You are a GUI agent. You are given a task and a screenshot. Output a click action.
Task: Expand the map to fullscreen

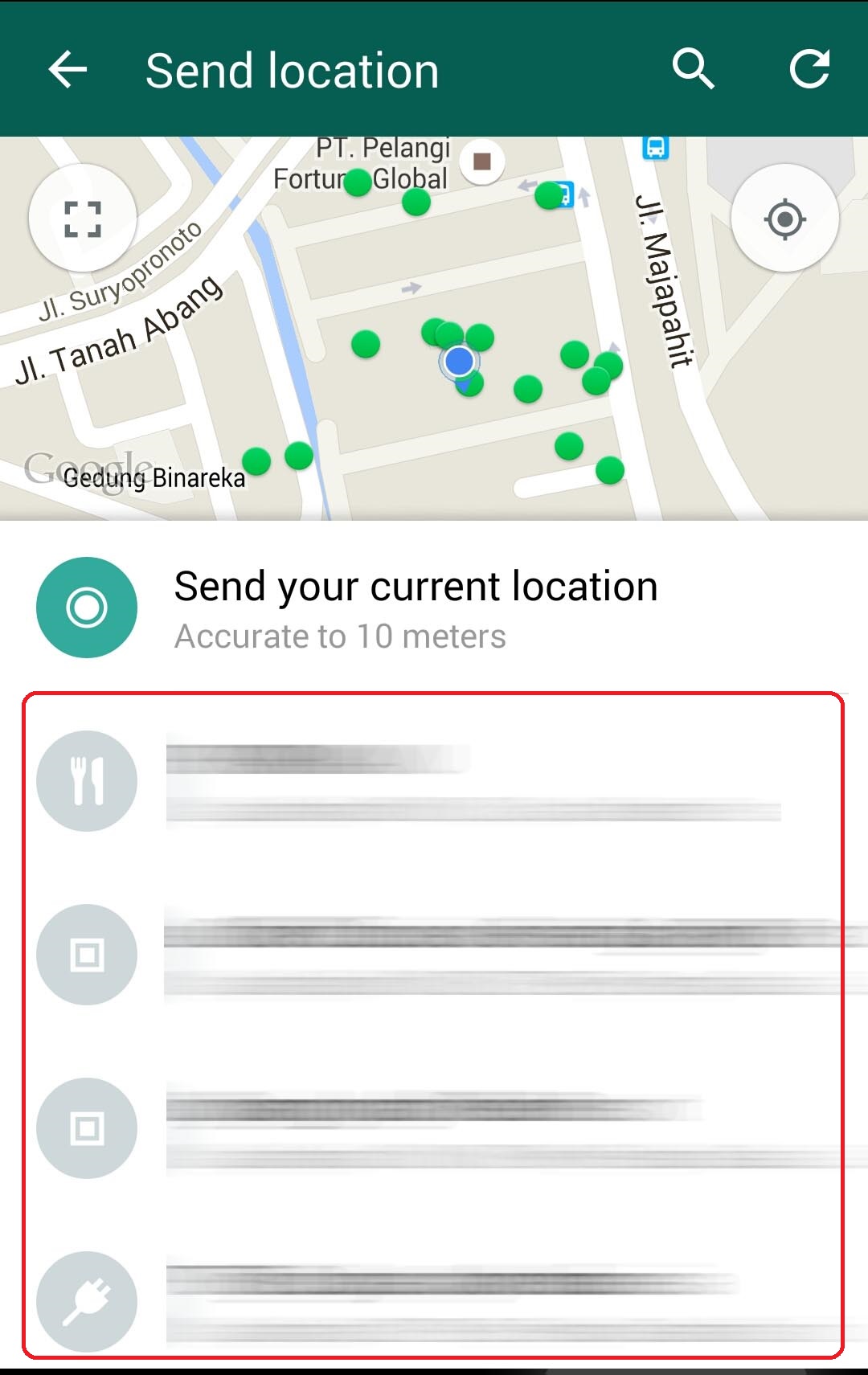coord(83,219)
